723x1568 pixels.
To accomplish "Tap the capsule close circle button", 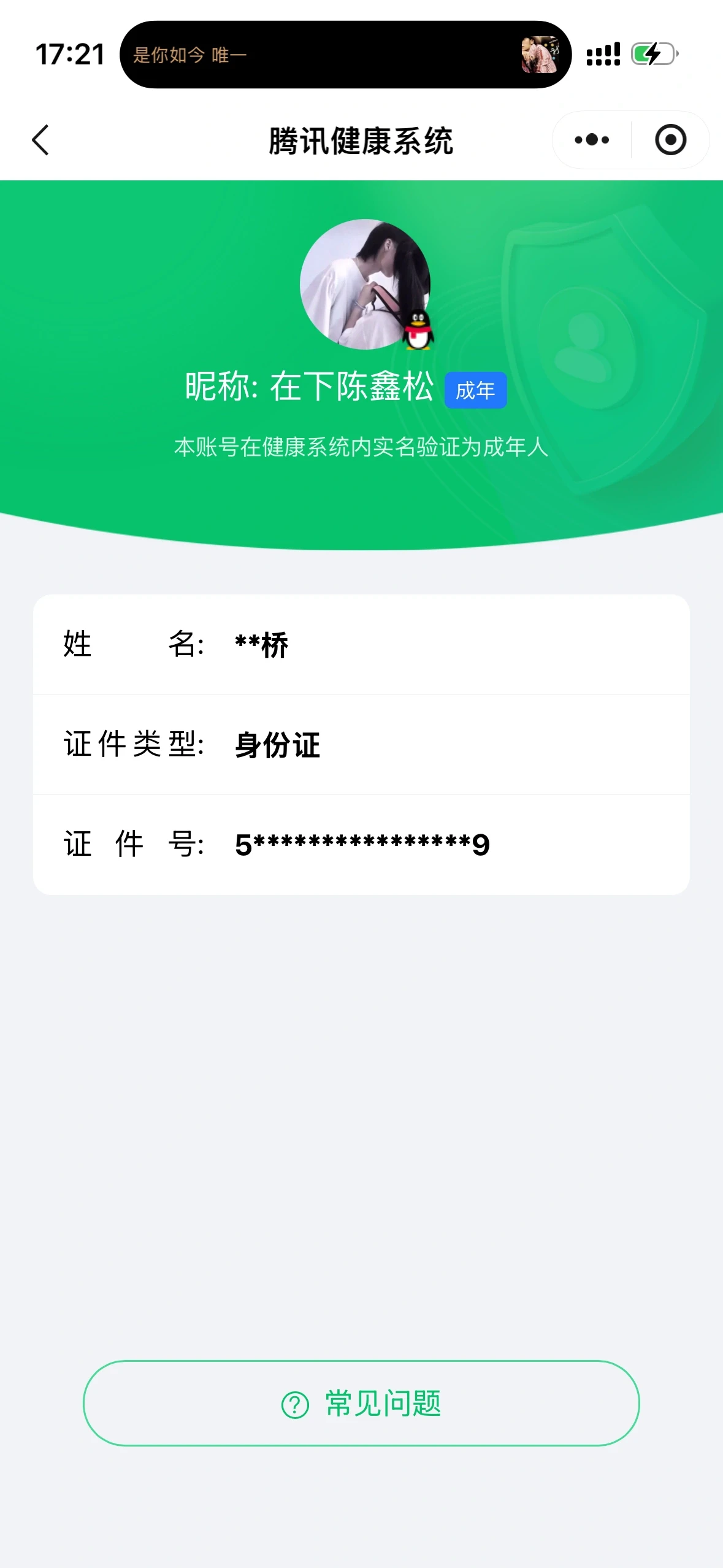I will (x=670, y=140).
